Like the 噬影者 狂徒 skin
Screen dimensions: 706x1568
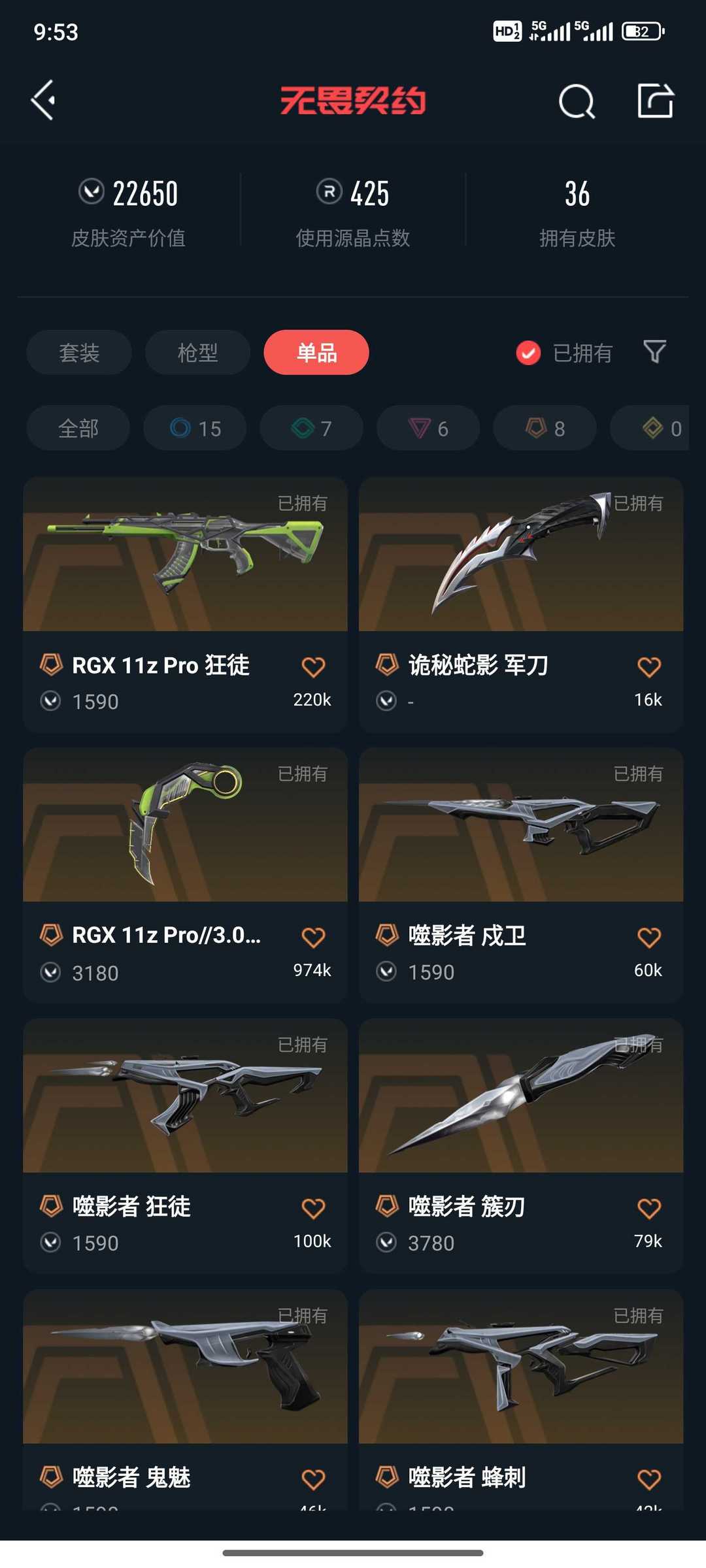point(313,1207)
